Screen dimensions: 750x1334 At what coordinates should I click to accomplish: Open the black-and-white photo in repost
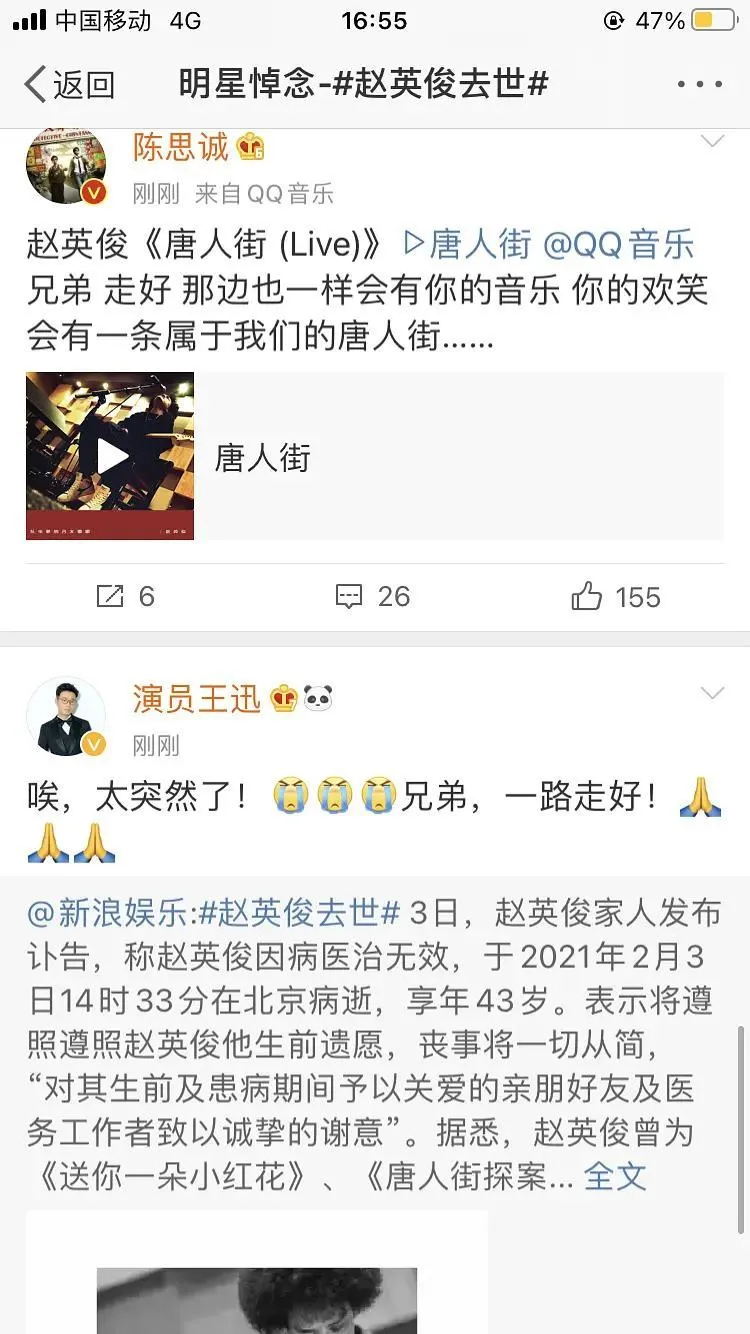pyautogui.click(x=257, y=1290)
